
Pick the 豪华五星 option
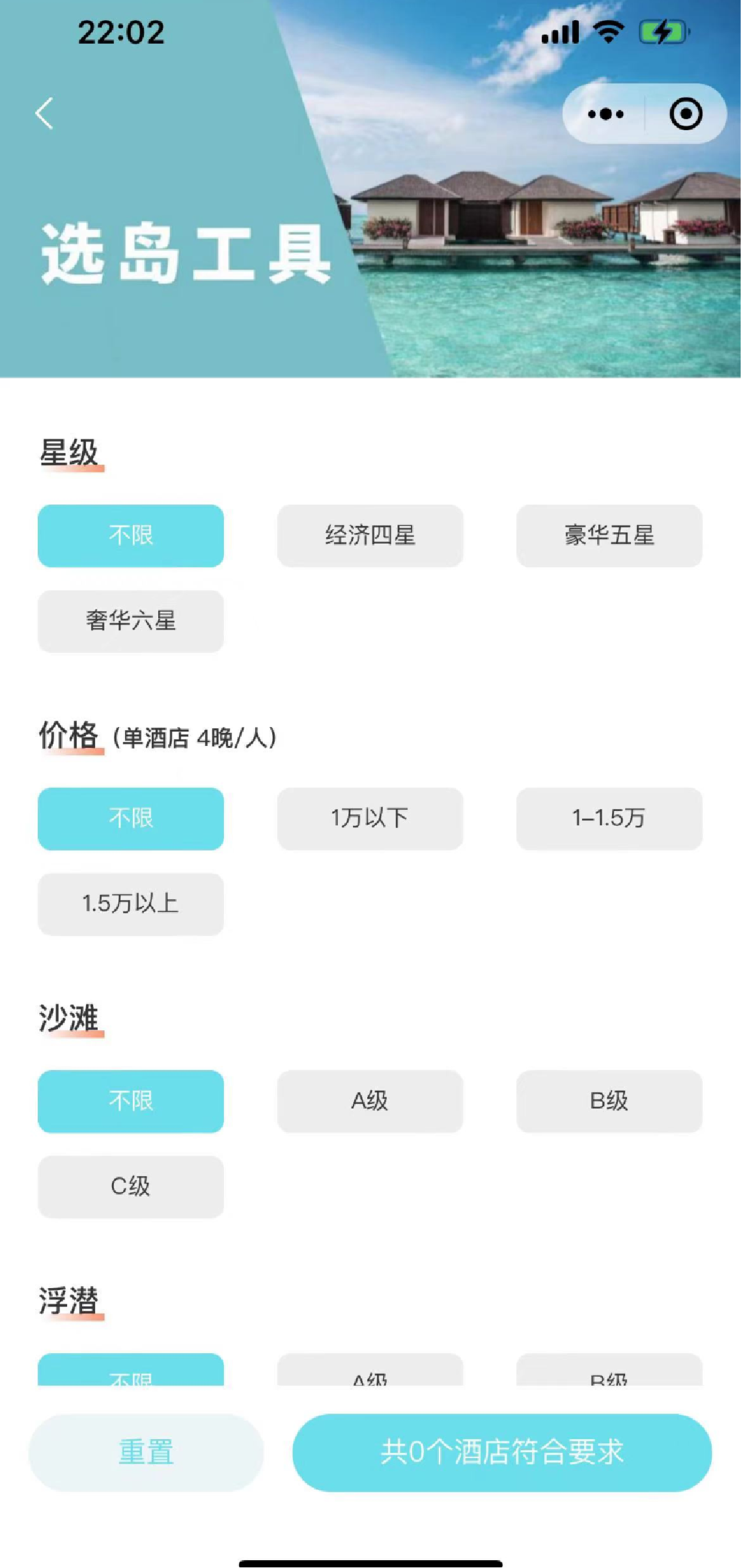pyautogui.click(x=609, y=536)
